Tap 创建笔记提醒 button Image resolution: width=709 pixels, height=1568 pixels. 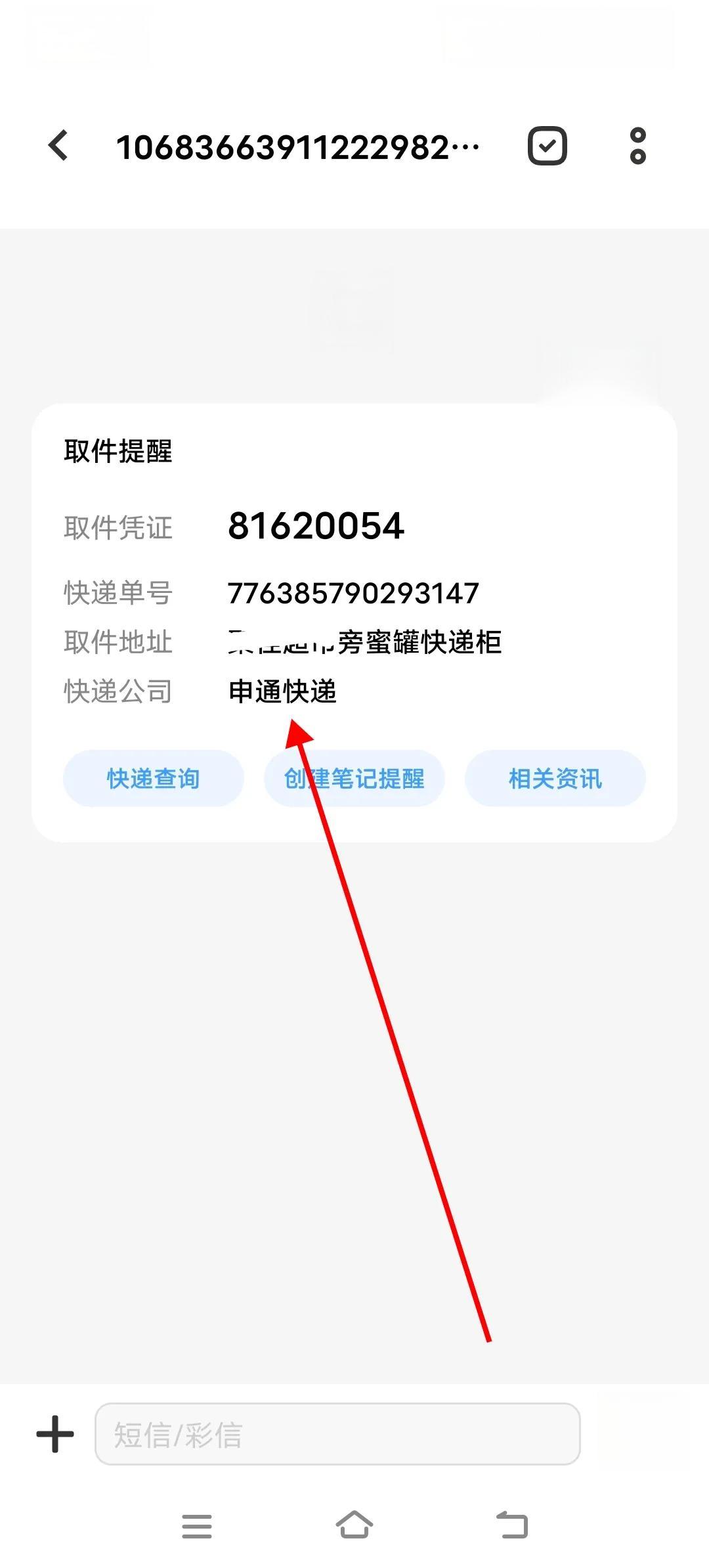[354, 779]
